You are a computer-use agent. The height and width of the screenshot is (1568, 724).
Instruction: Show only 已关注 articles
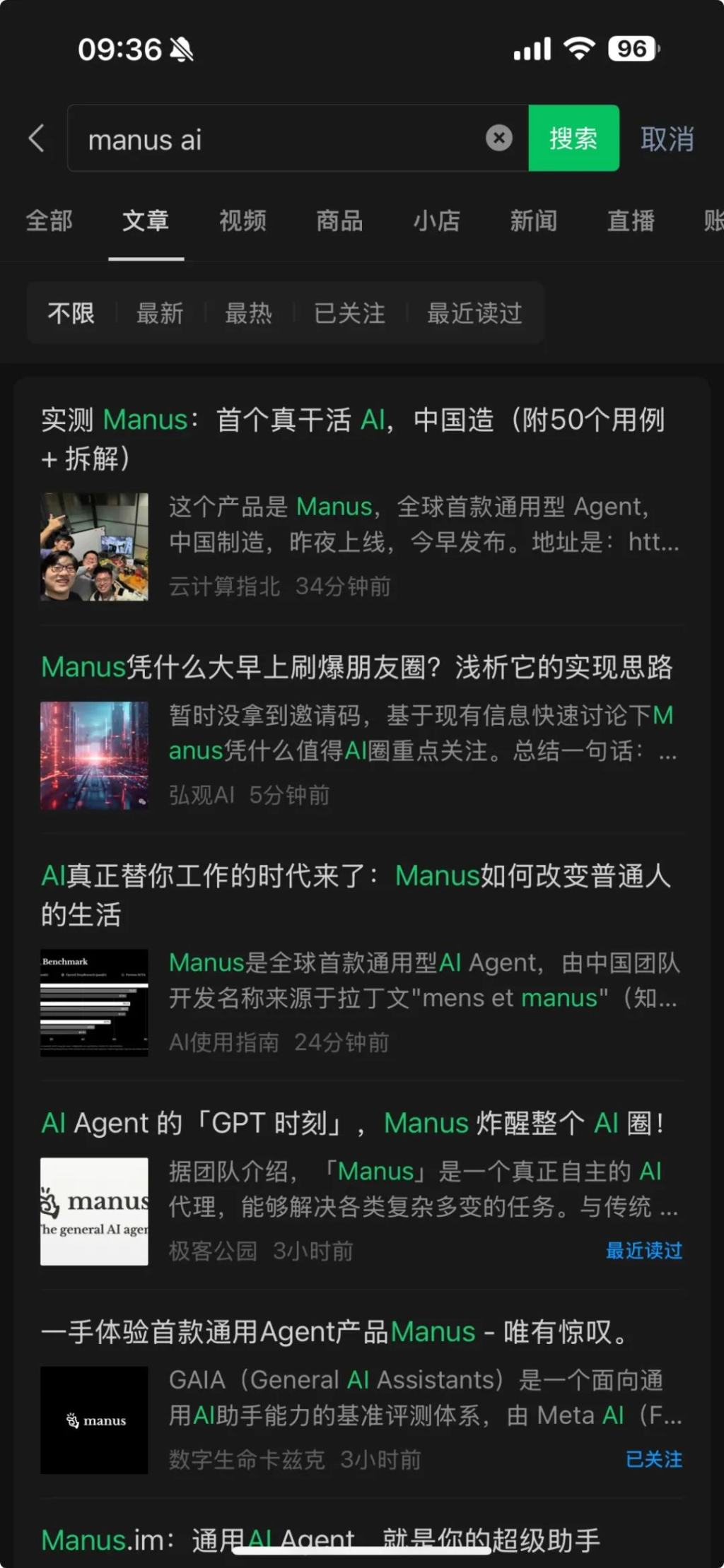[349, 313]
